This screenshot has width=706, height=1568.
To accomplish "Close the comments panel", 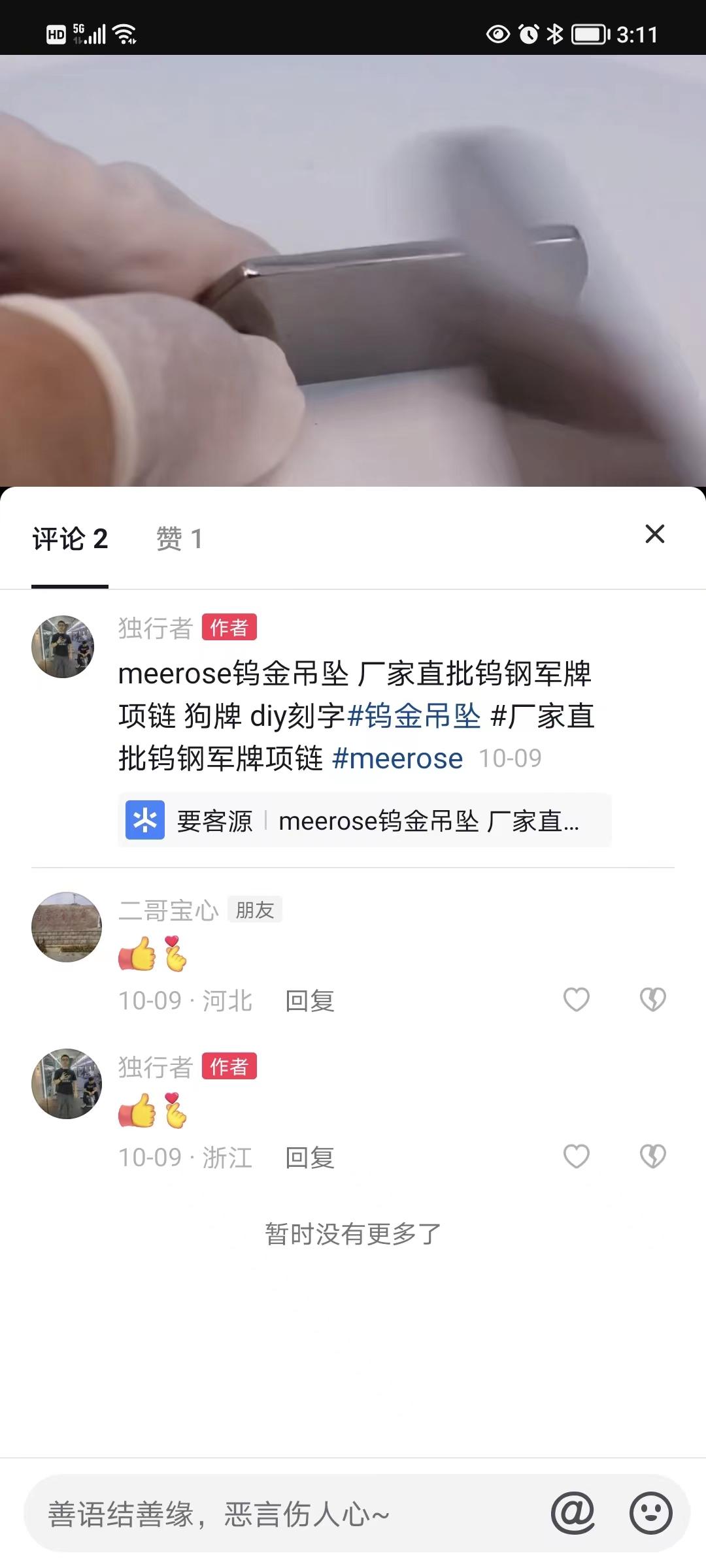I will (x=654, y=534).
